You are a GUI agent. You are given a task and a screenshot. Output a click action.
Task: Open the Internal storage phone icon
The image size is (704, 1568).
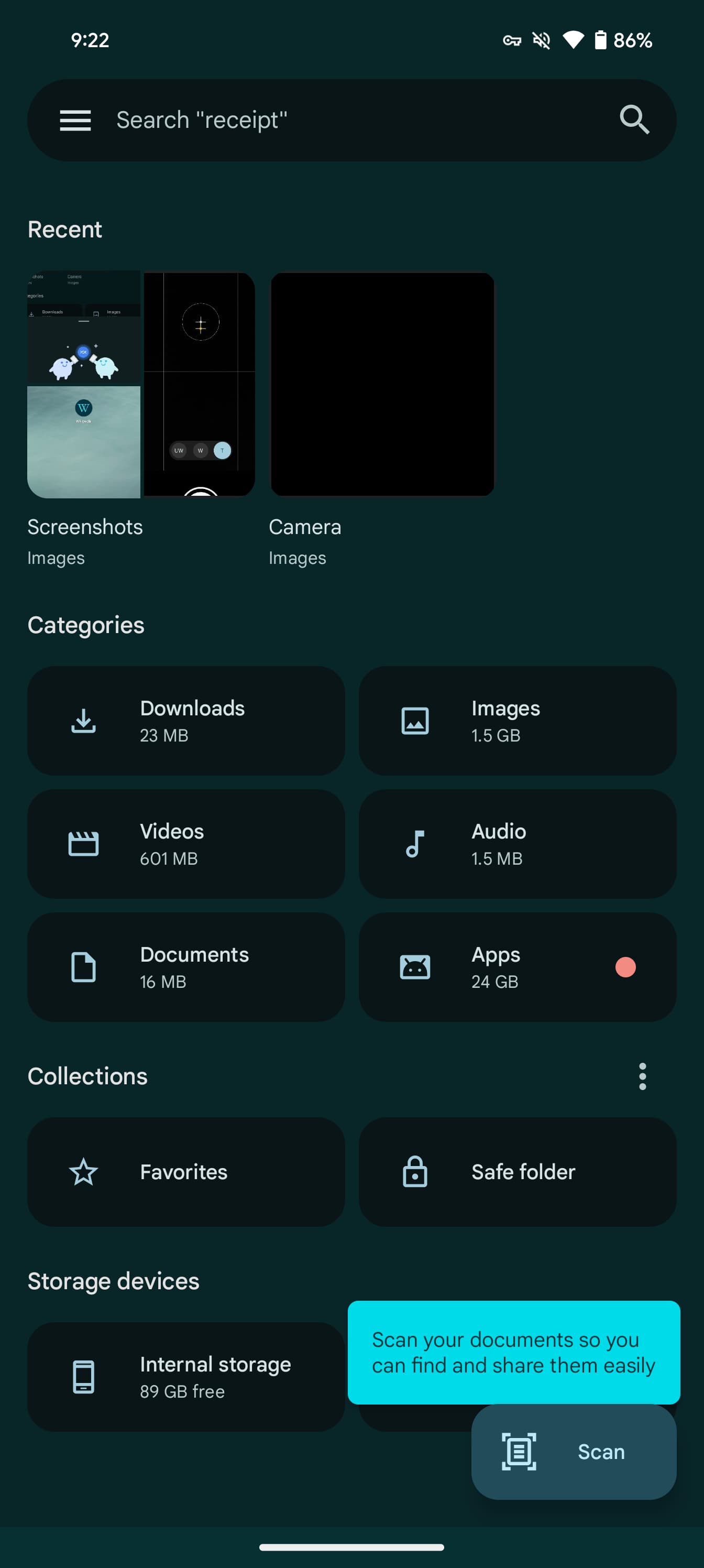pyautogui.click(x=83, y=1377)
